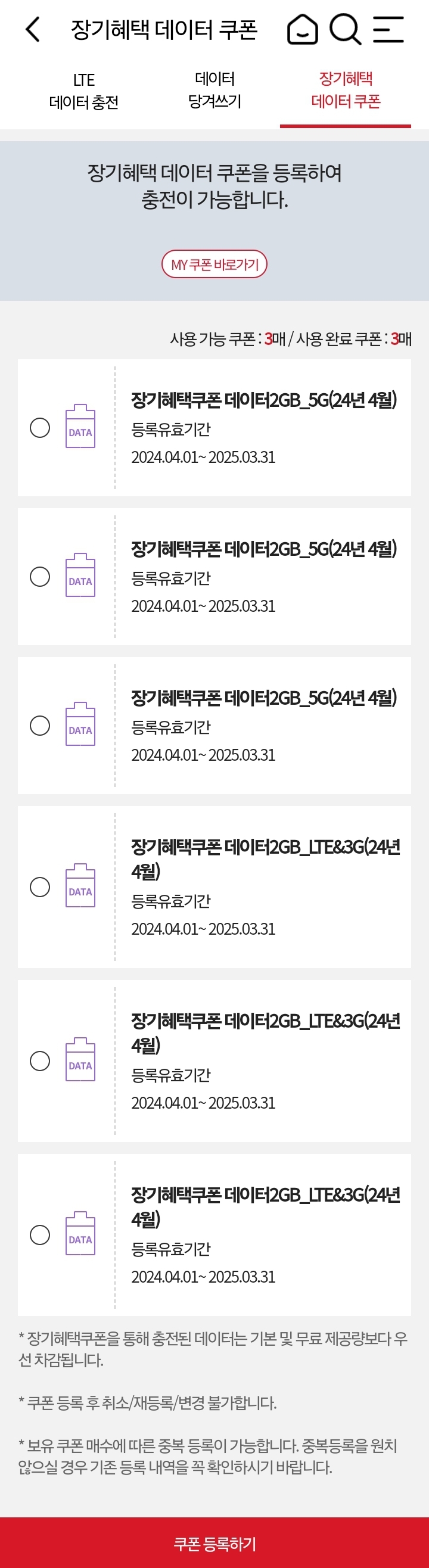This screenshot has width=429, height=1568.
Task: Open MY 쿠폰 바로가기
Action: pyautogui.click(x=214, y=264)
